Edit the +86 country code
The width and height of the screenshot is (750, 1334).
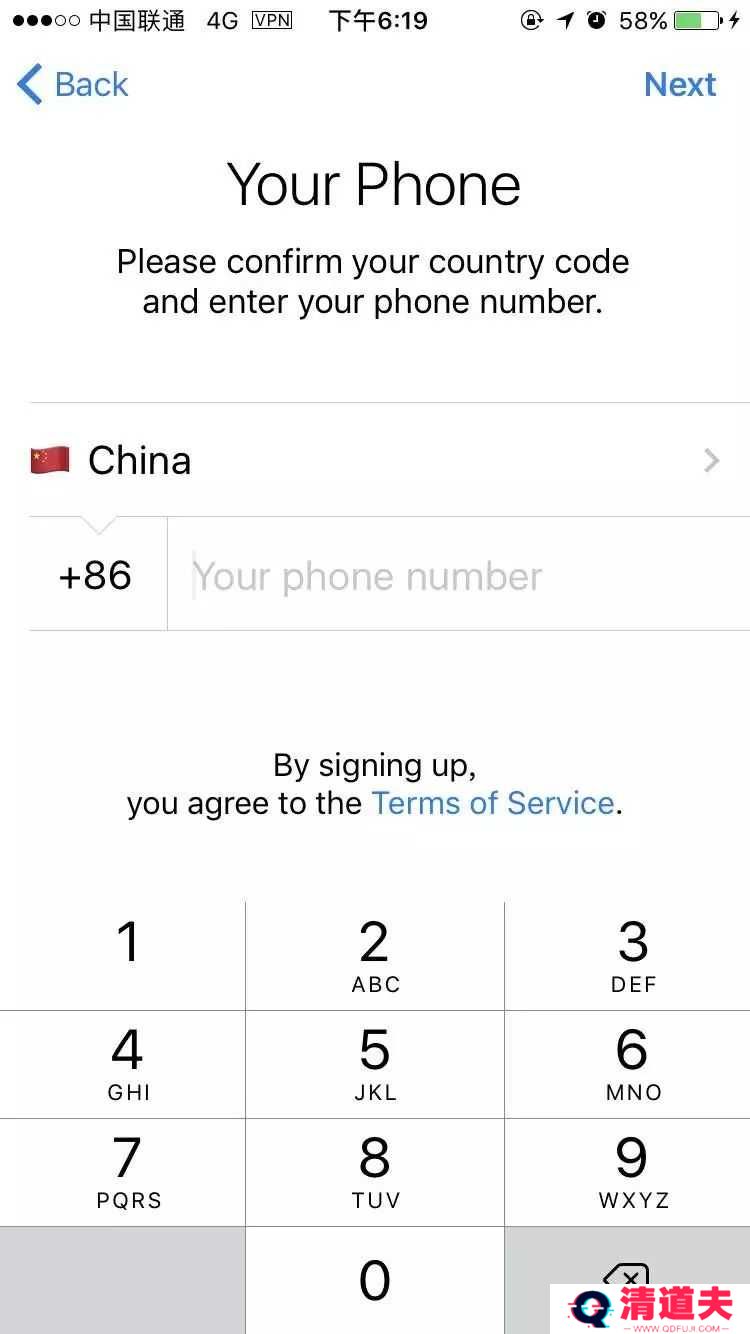96,576
